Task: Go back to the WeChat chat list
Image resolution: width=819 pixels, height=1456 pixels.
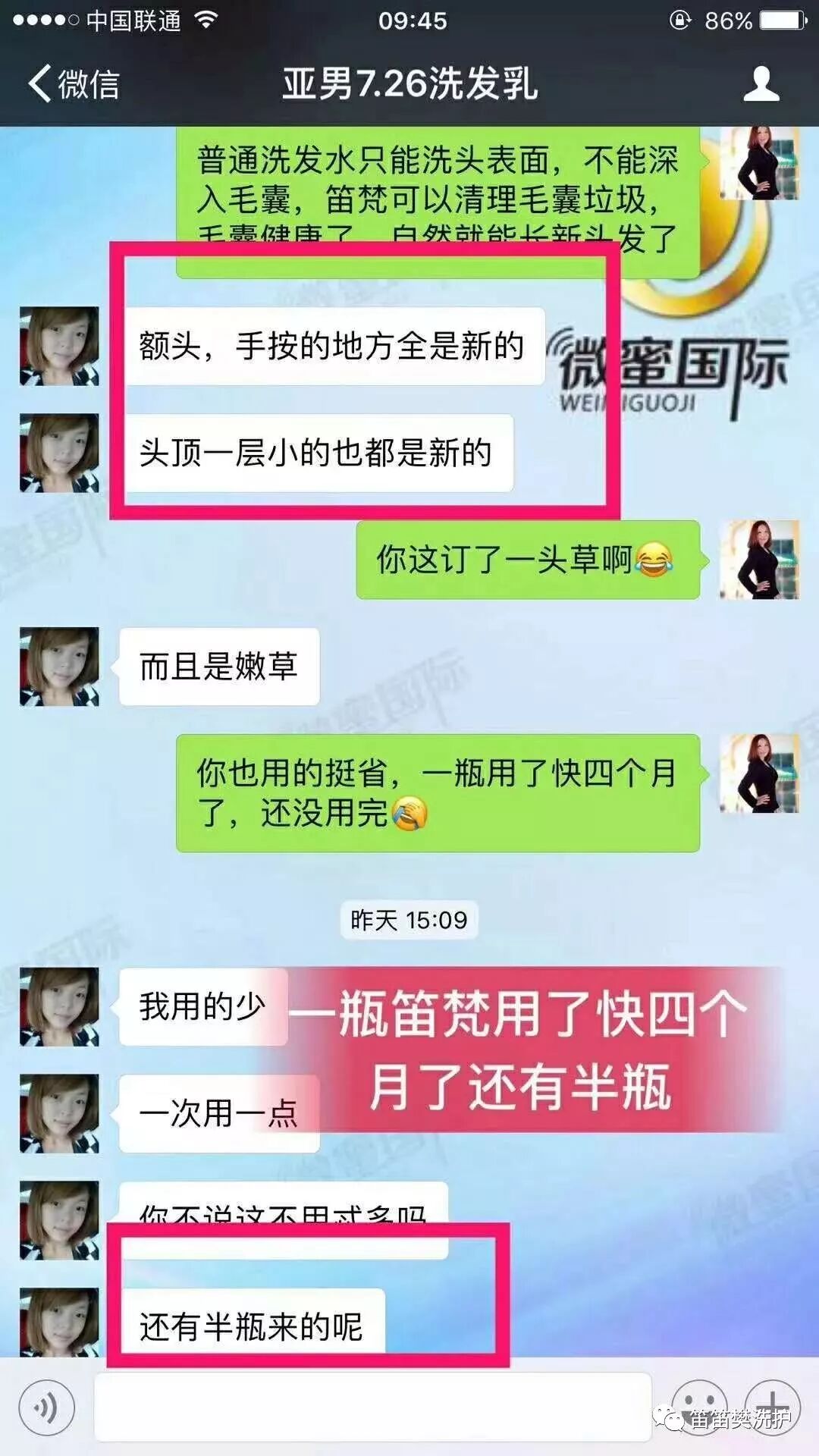Action: tap(74, 83)
